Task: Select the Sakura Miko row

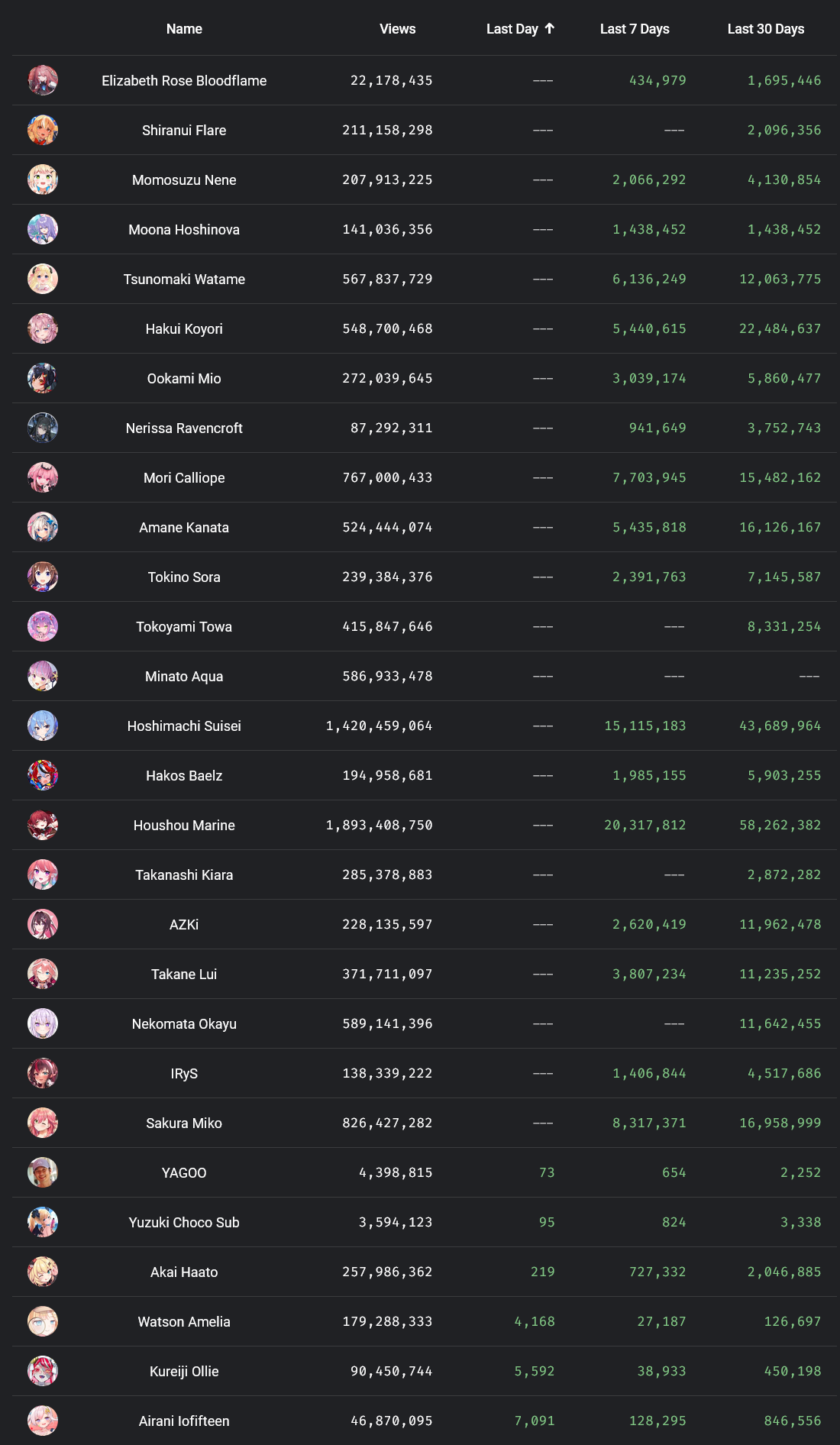Action: pyautogui.click(x=425, y=1123)
